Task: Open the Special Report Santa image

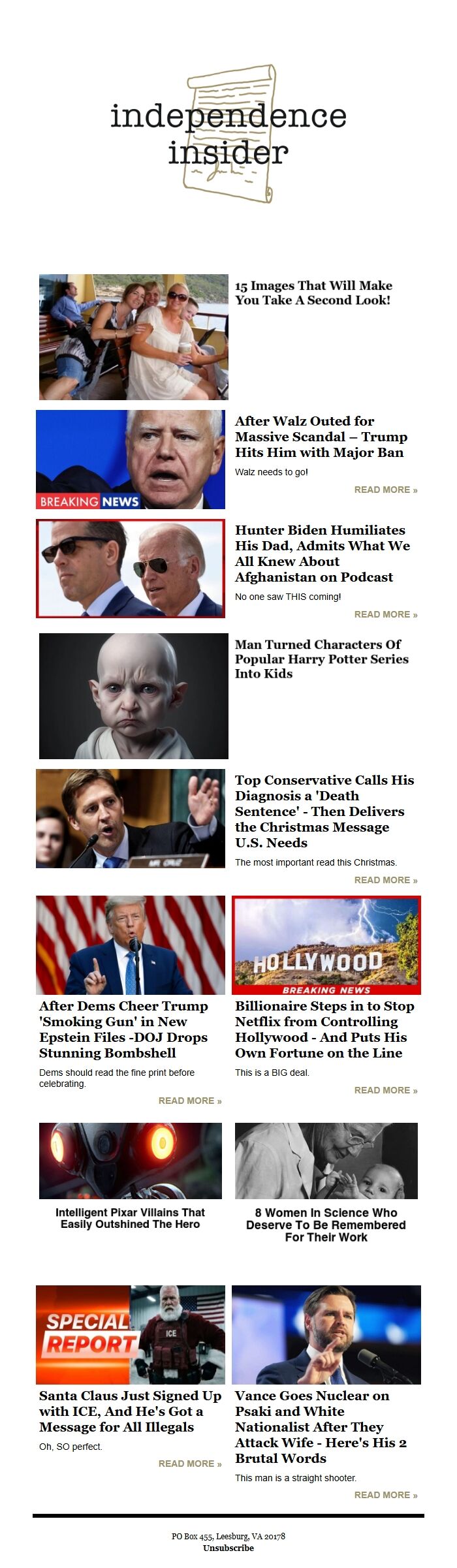Action: coord(131,1335)
